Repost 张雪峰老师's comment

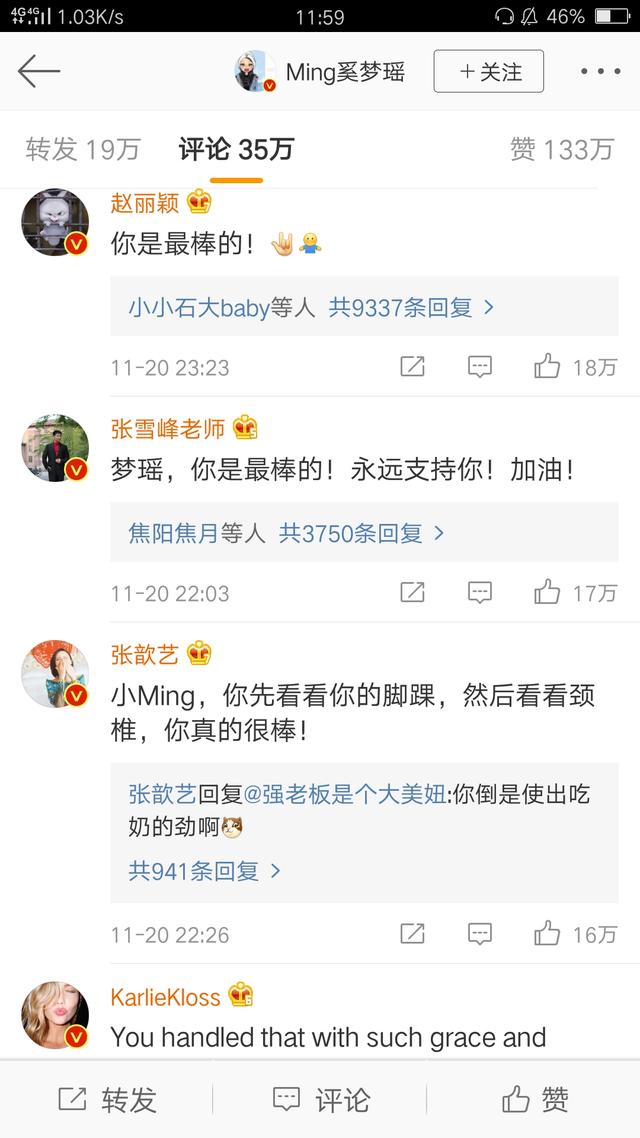tap(412, 593)
